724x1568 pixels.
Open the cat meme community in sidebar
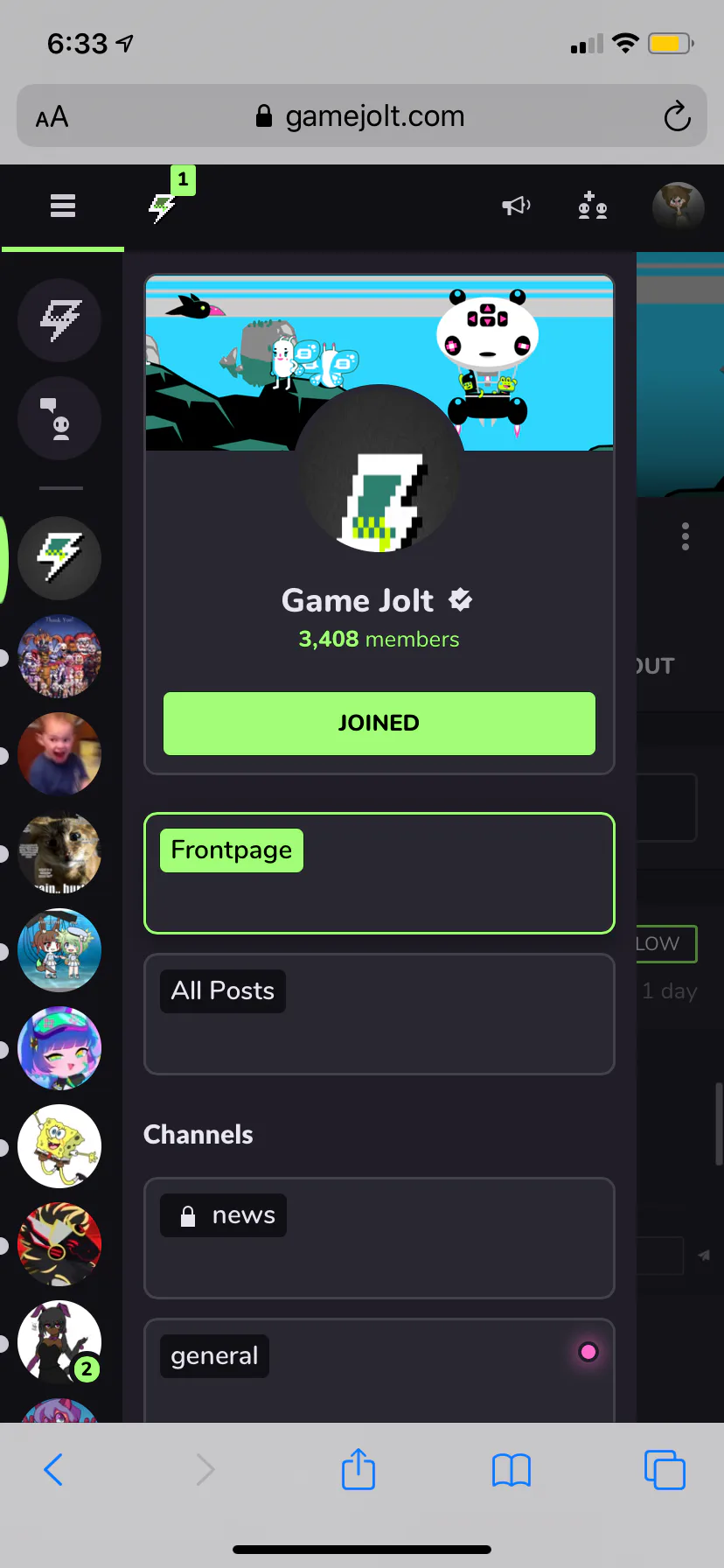click(x=59, y=852)
